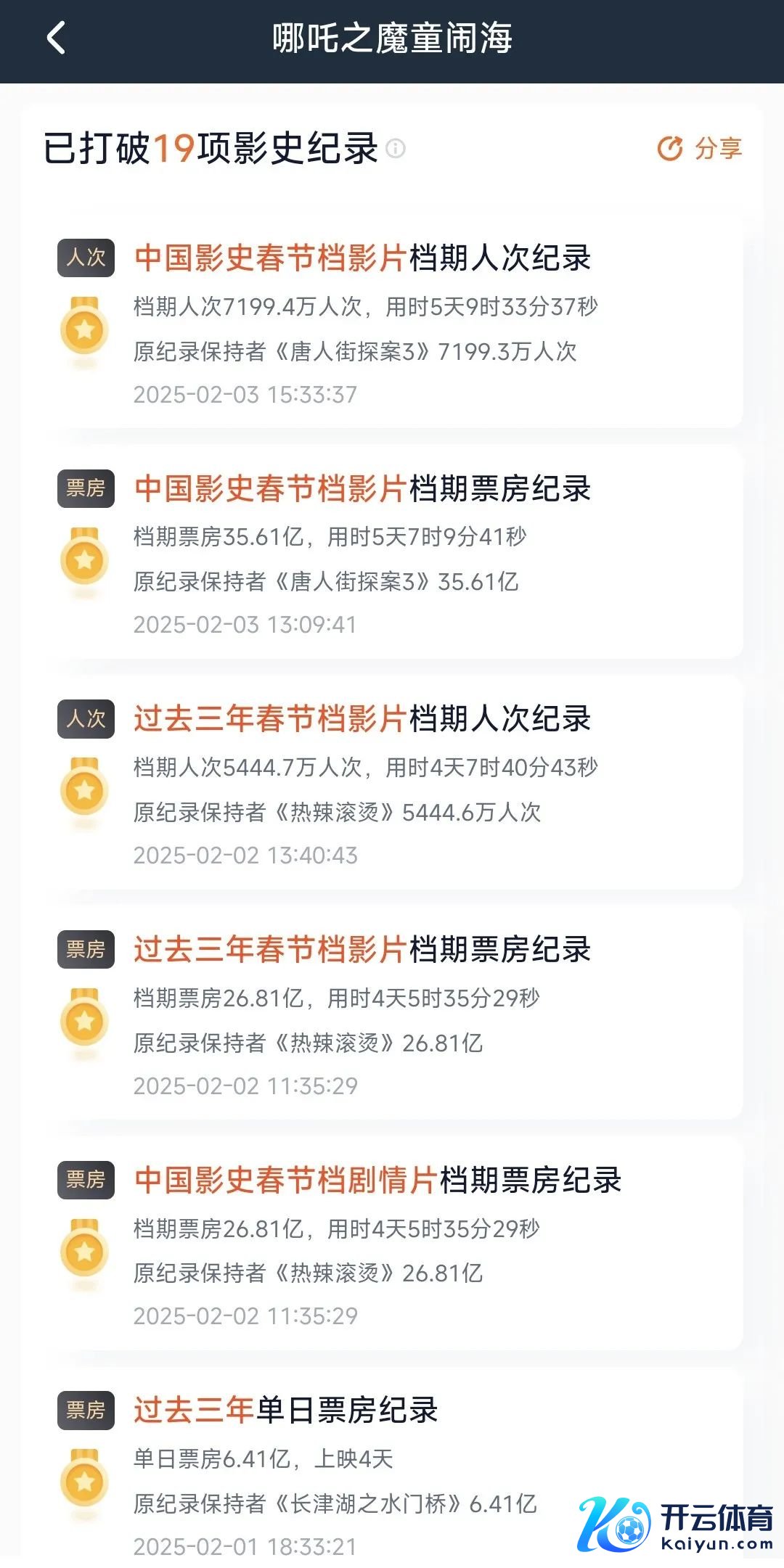Share the broken records list
Screen dimensions: 784x1568
[x=700, y=149]
